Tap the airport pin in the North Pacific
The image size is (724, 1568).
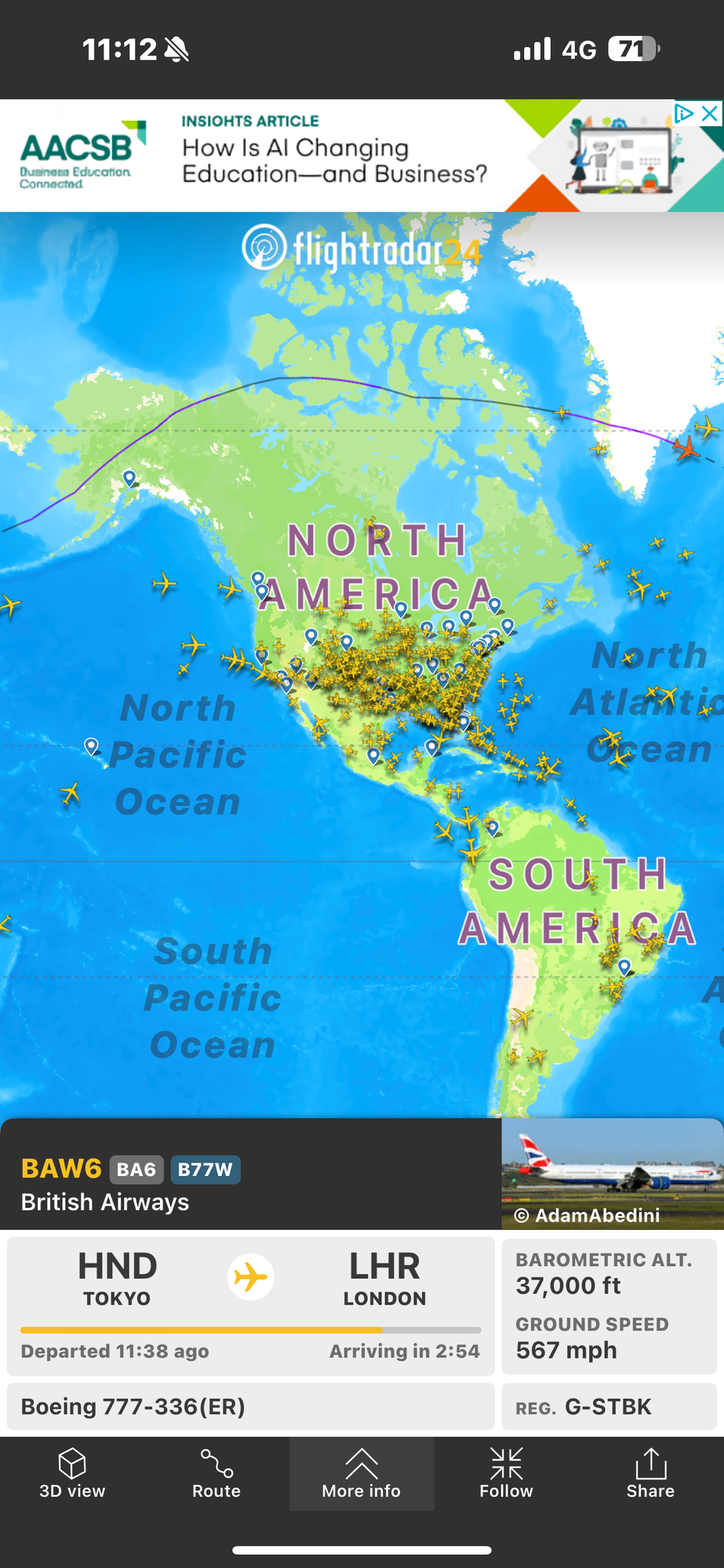(92, 746)
